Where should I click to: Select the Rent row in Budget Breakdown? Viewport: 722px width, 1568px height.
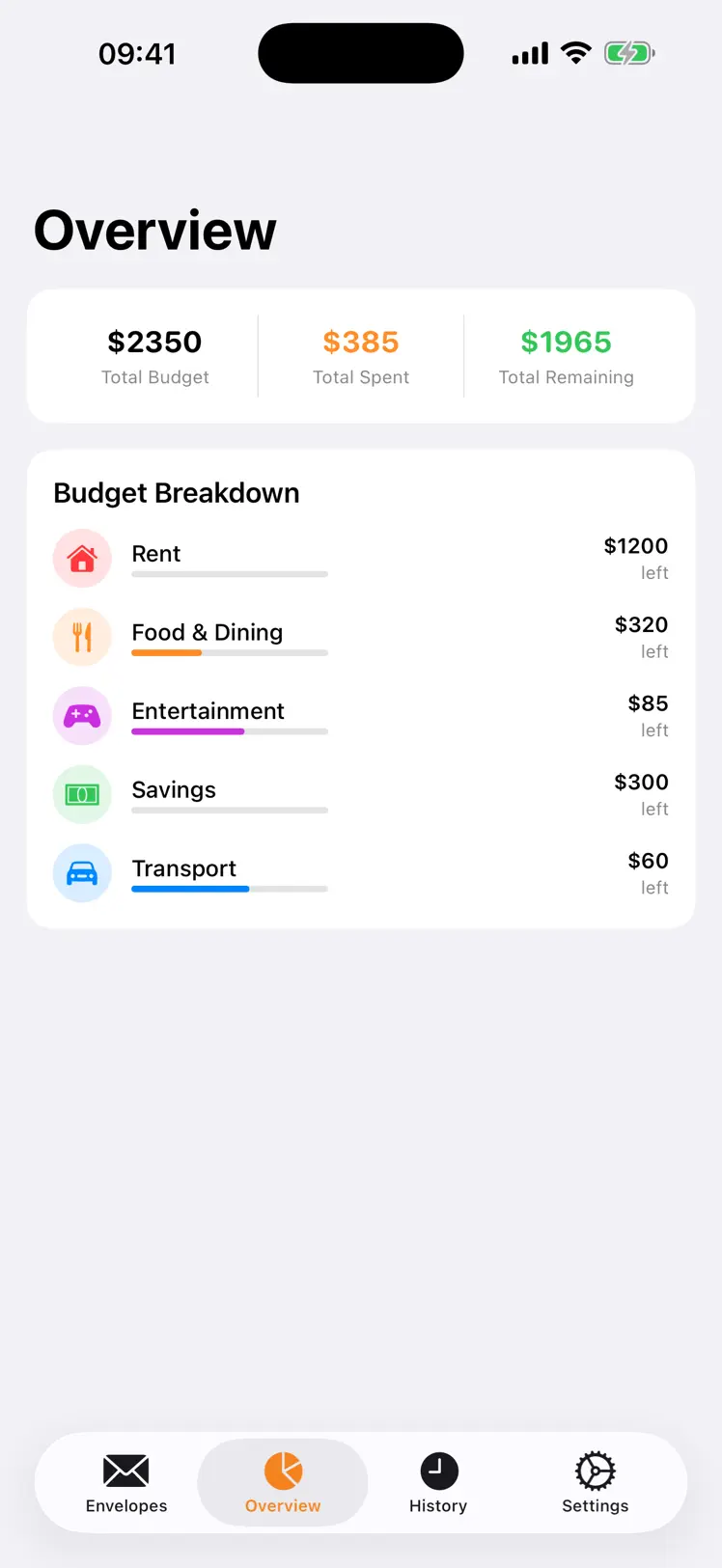point(360,558)
